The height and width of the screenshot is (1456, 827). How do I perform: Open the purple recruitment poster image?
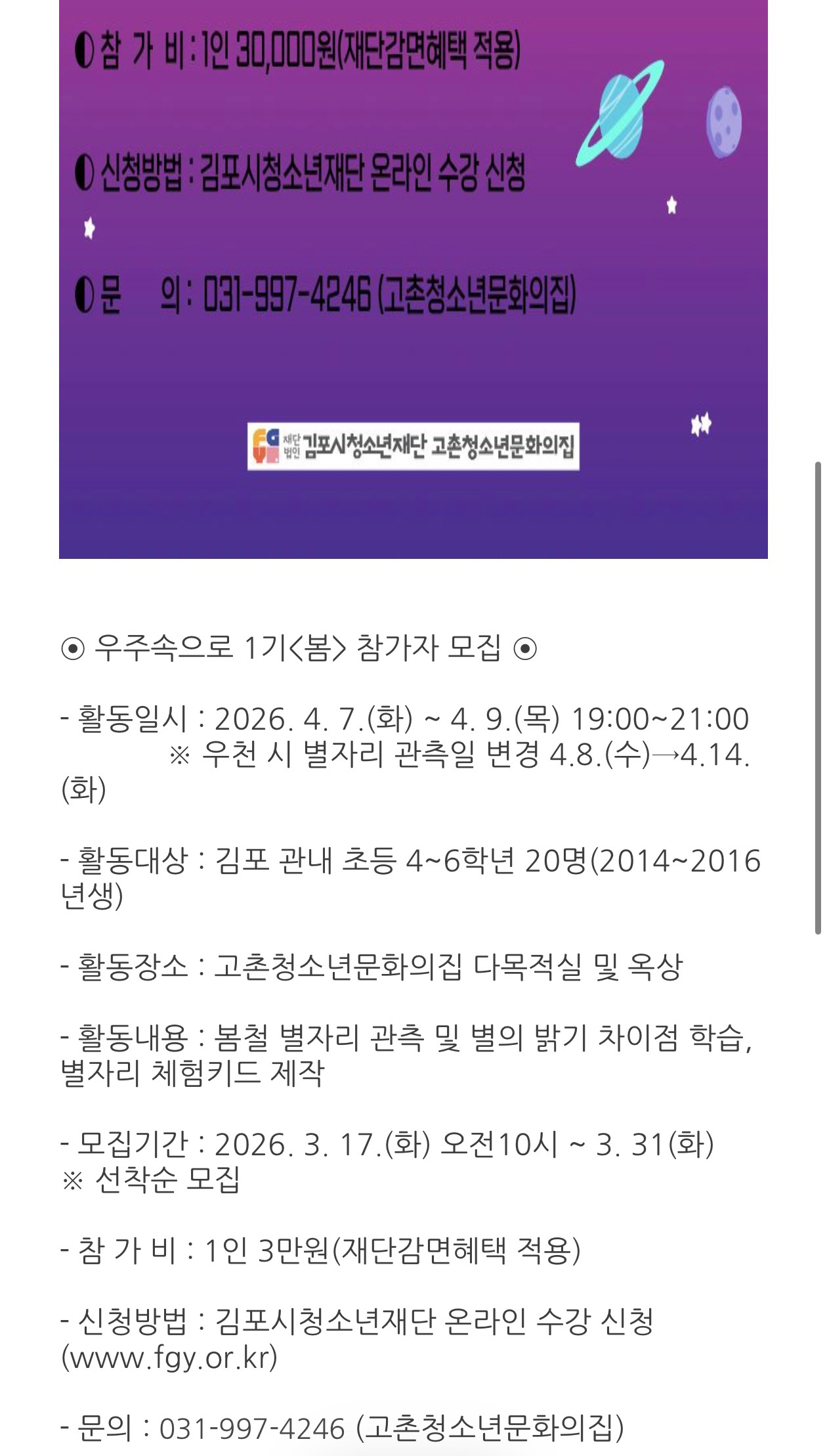[x=413, y=279]
